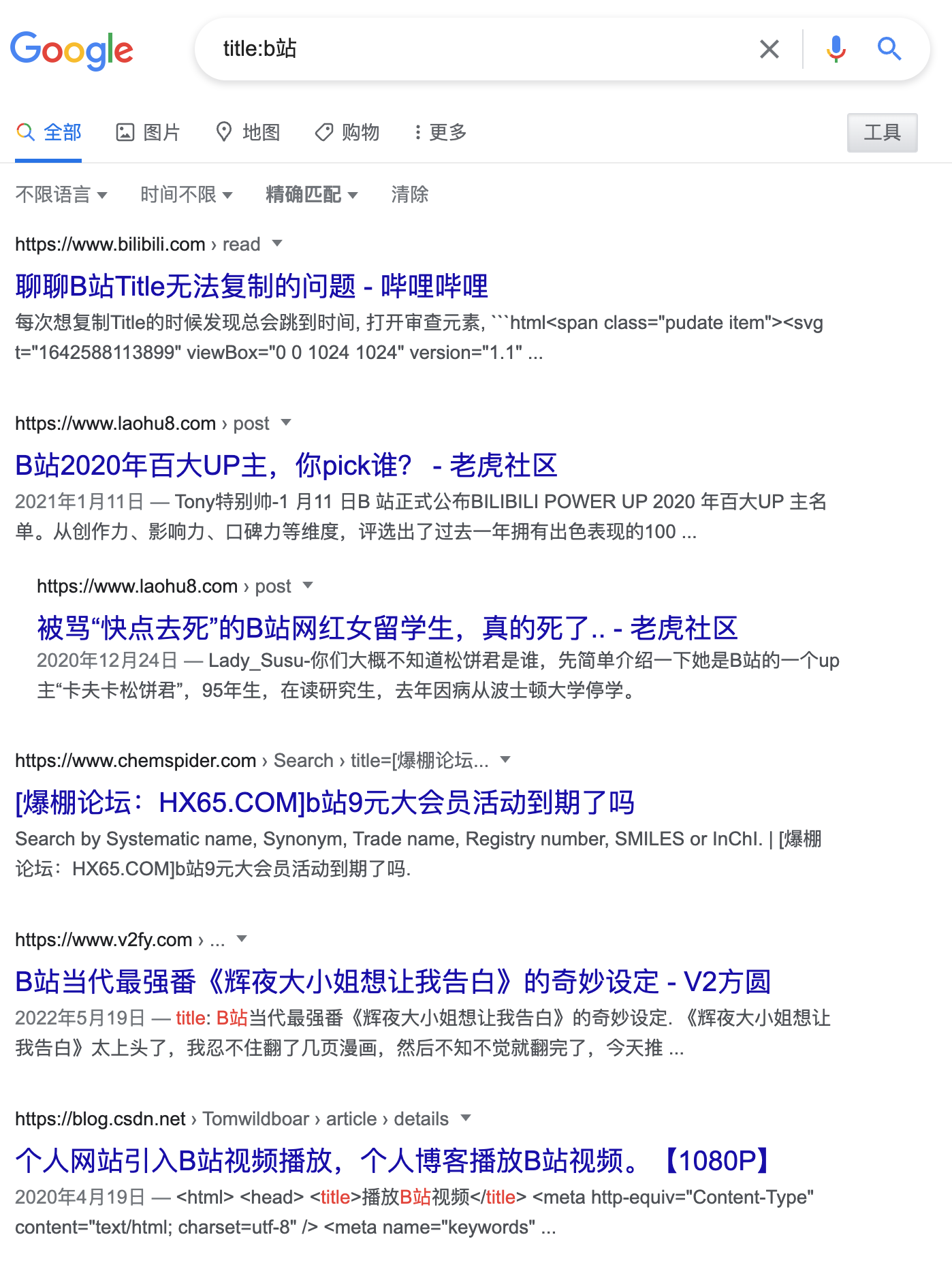The height and width of the screenshot is (1267, 952).
Task: Go to the Google homepage logo
Action: click(x=72, y=50)
